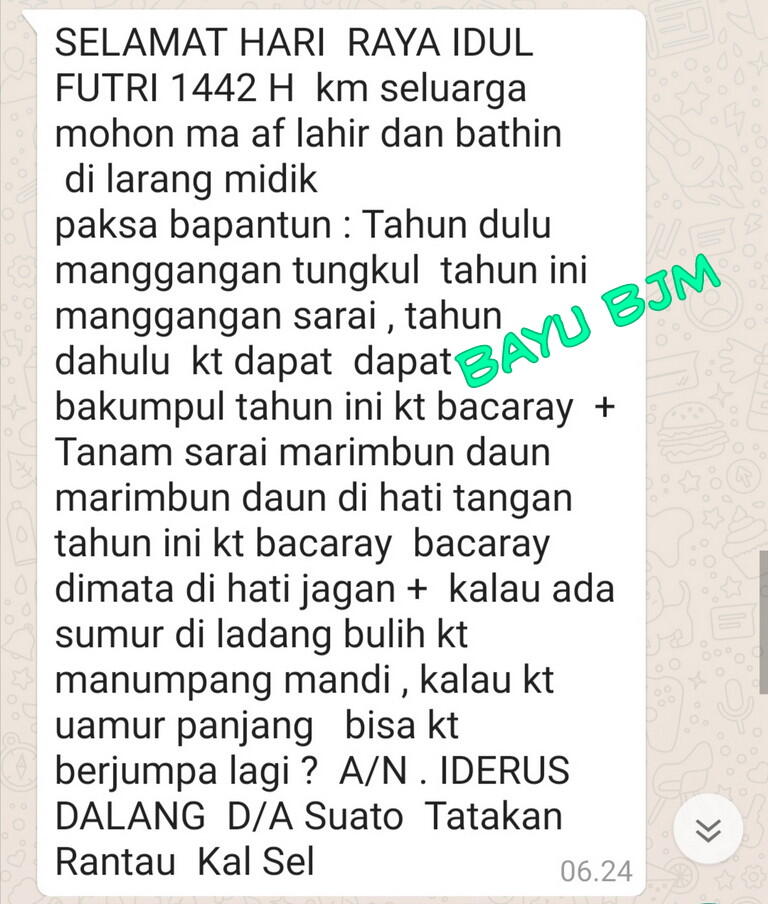Jump to the latest message with the double-chevron button
The height and width of the screenshot is (904, 768).
coord(708,829)
